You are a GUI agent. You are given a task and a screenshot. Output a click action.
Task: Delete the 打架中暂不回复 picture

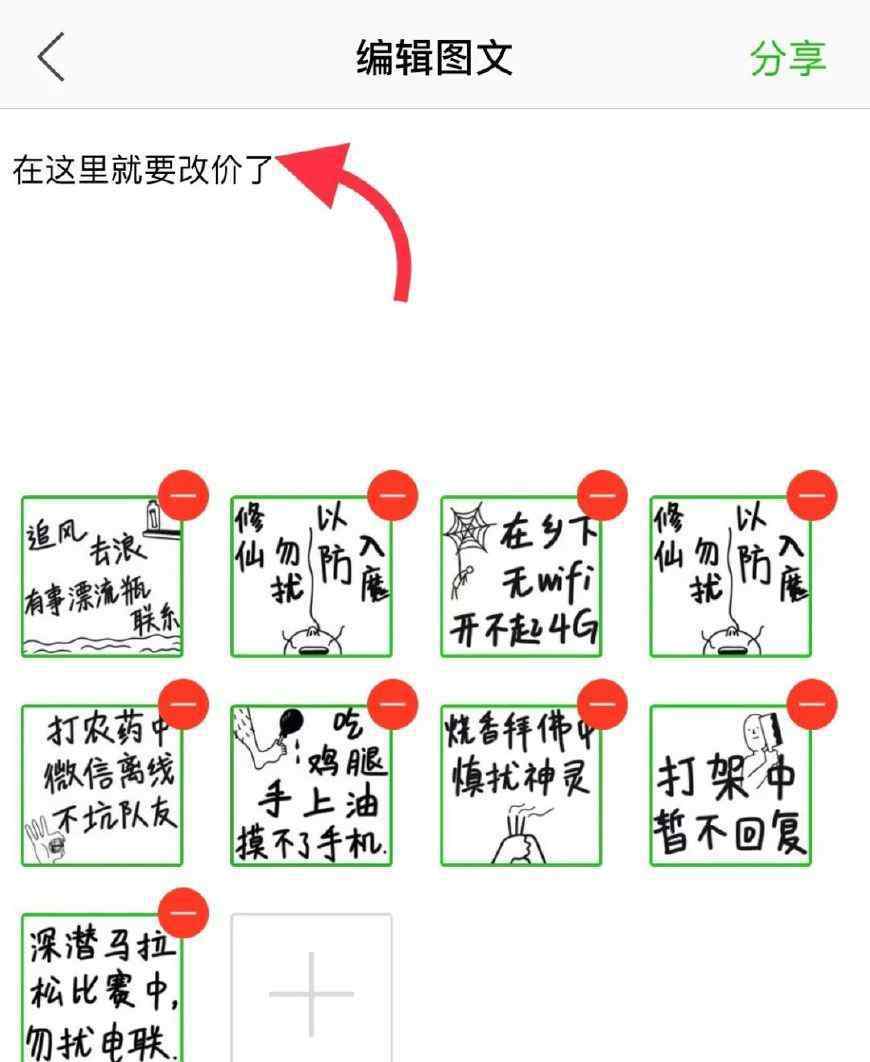tap(812, 704)
